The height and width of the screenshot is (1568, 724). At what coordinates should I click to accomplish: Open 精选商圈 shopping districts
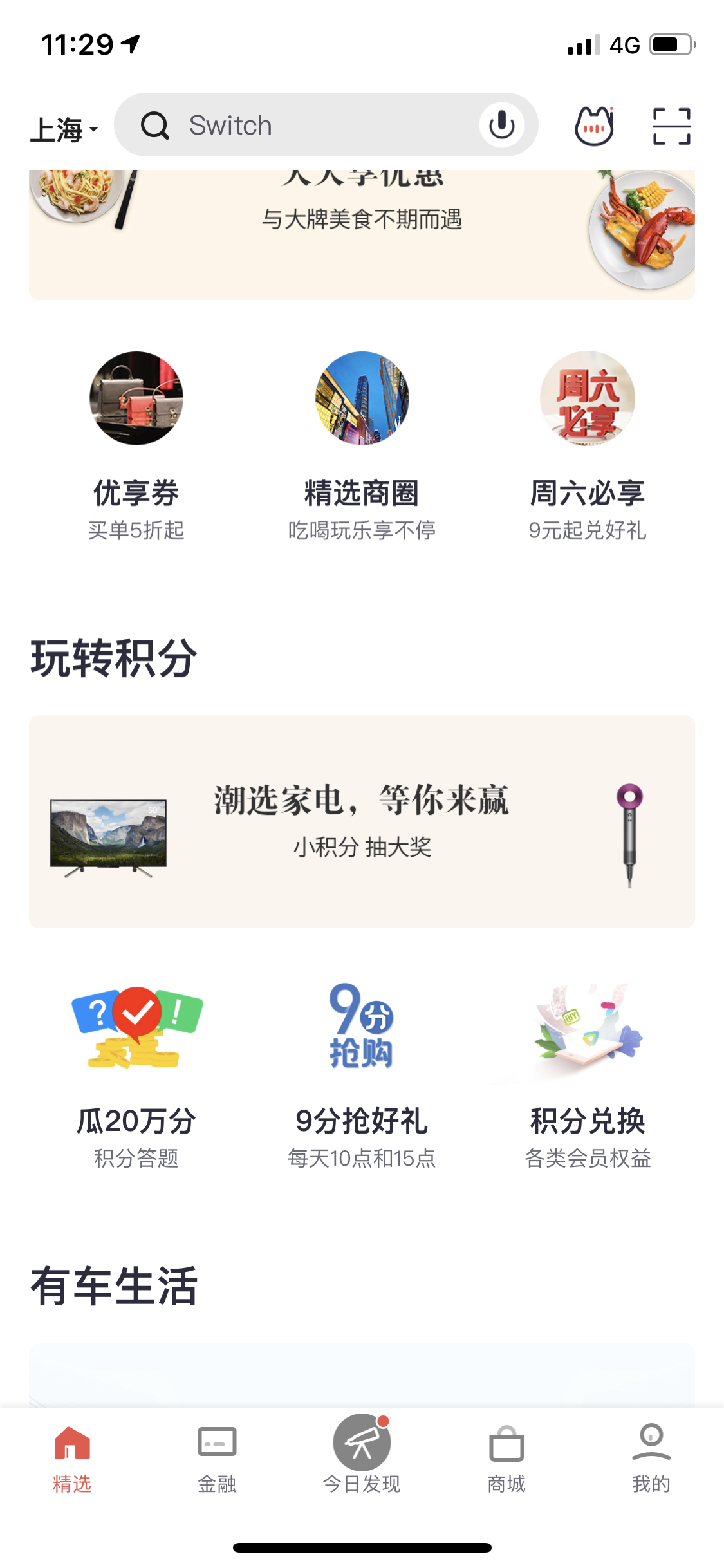362,444
